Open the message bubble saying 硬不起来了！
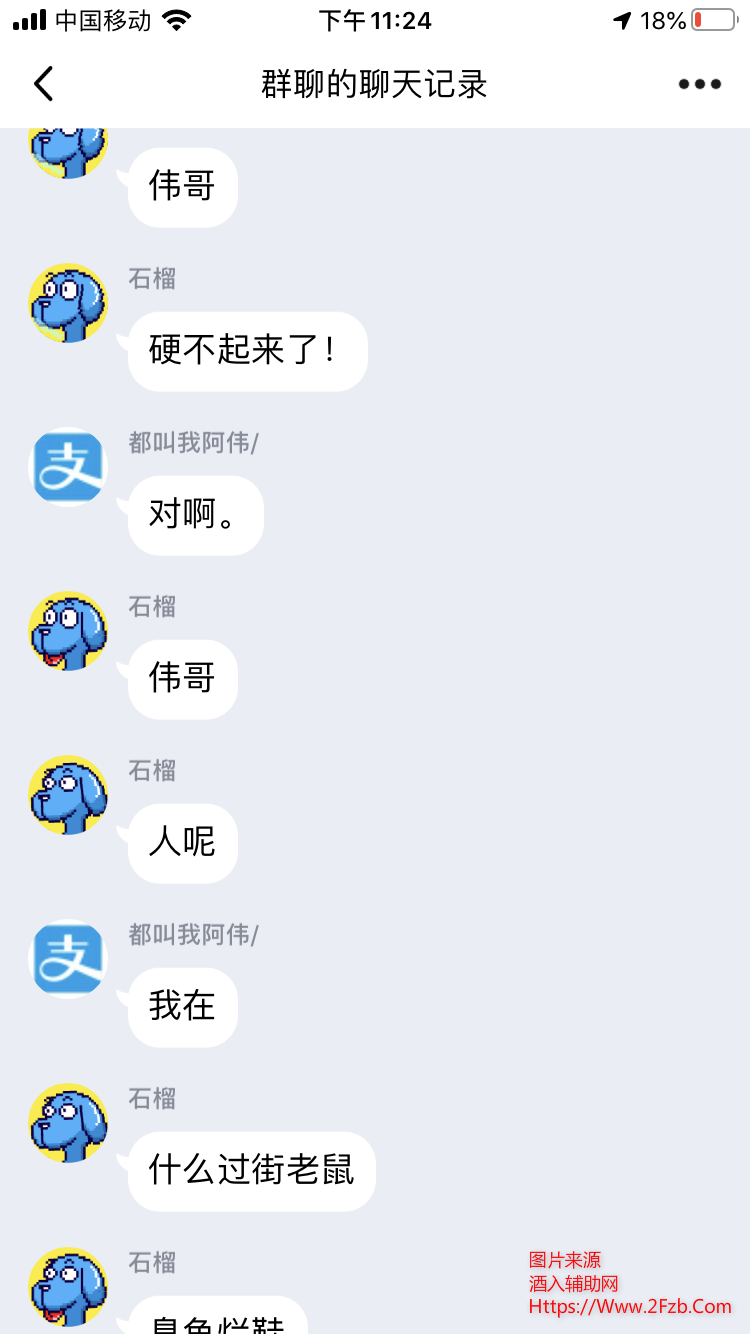The height and width of the screenshot is (1334, 750). click(246, 351)
